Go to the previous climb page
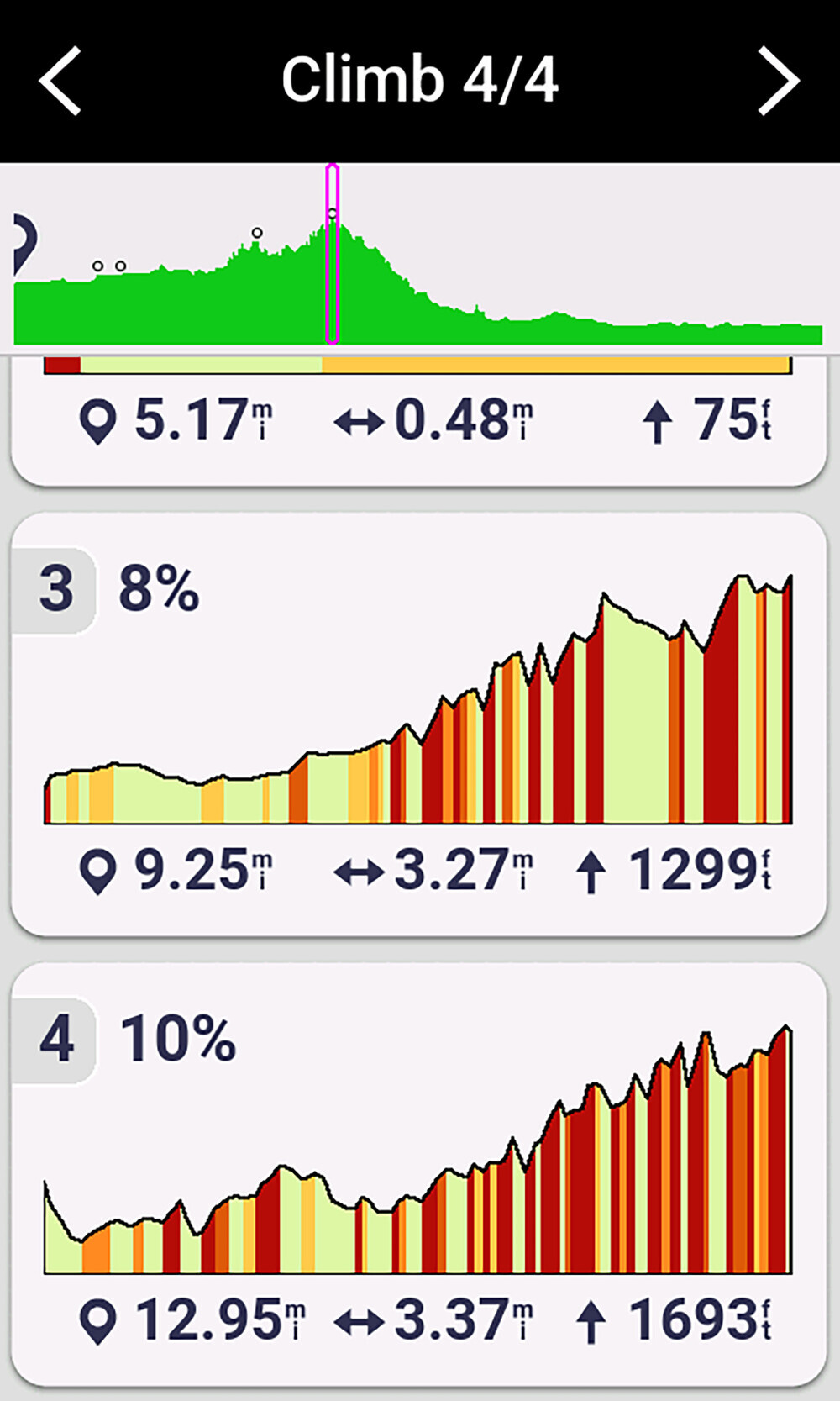840x1401 pixels. 60,81
